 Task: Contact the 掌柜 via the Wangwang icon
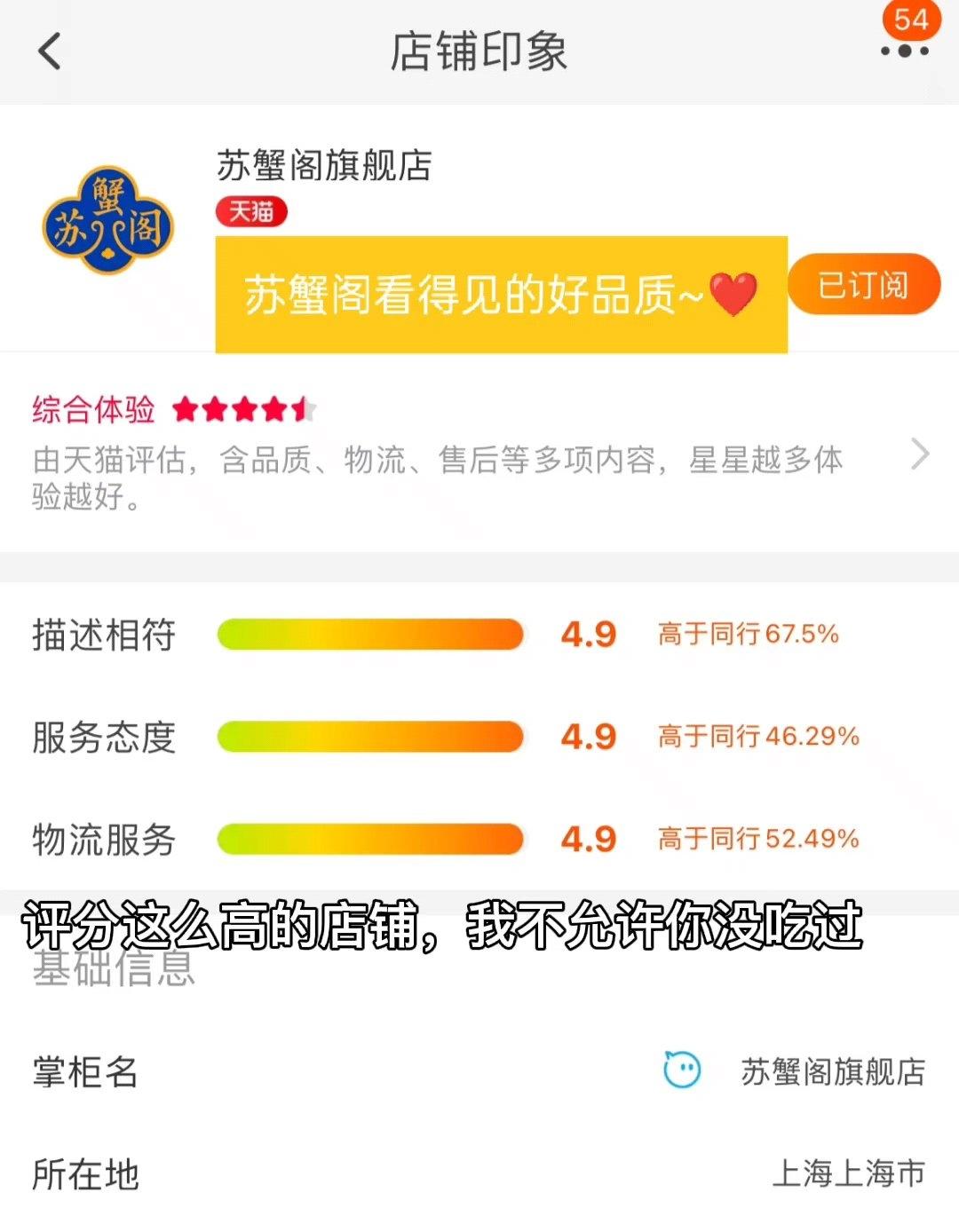click(x=682, y=1070)
